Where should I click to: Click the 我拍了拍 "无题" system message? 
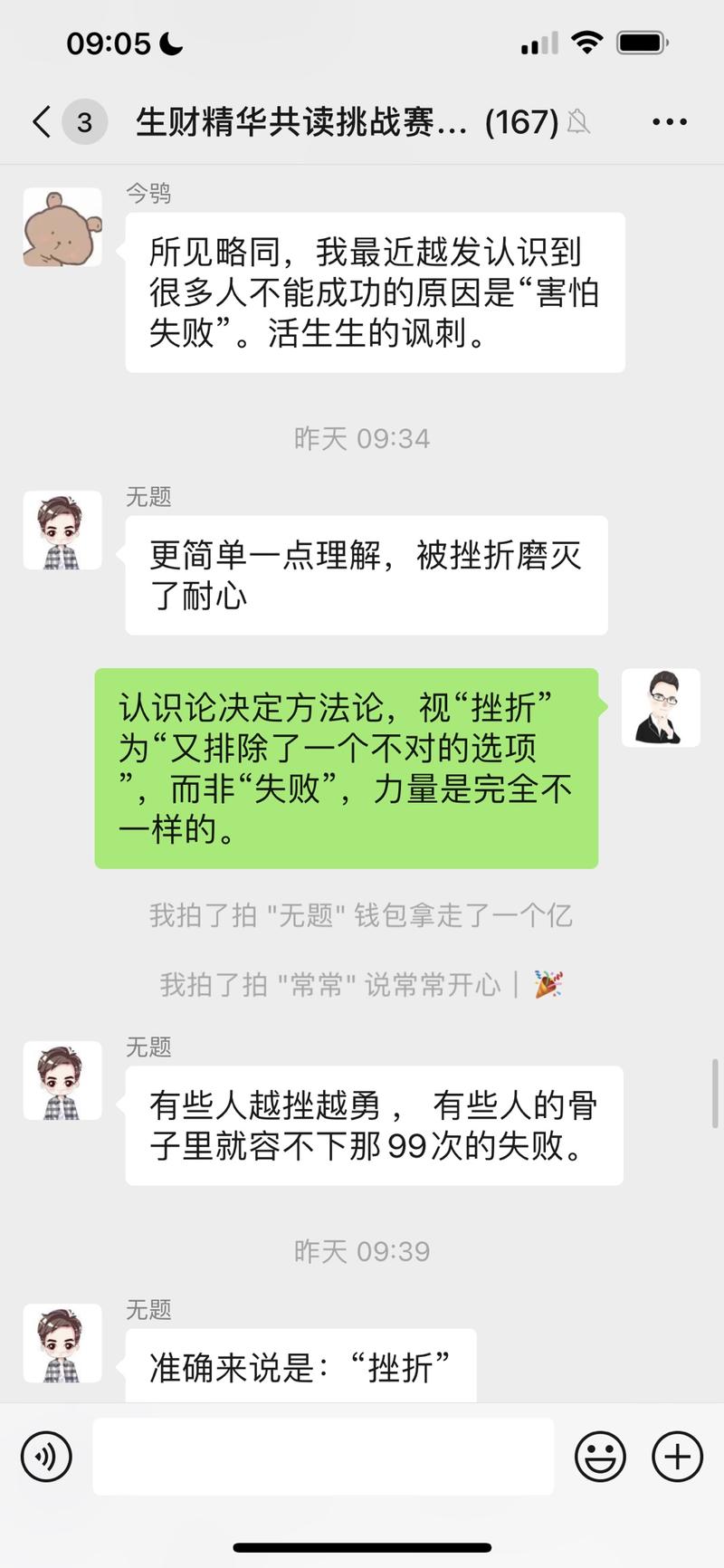pyautogui.click(x=362, y=915)
